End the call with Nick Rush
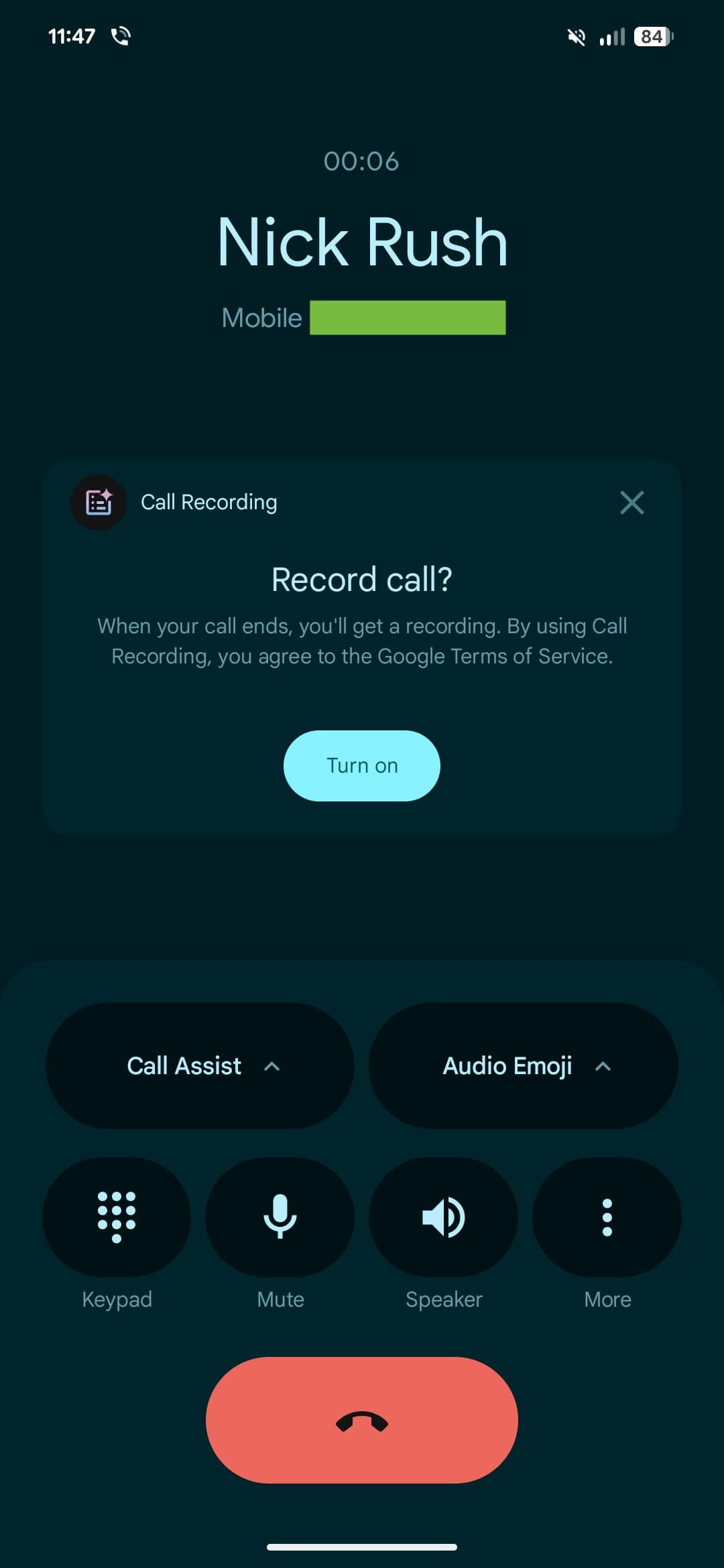This screenshot has height=1568, width=724. 362,1420
